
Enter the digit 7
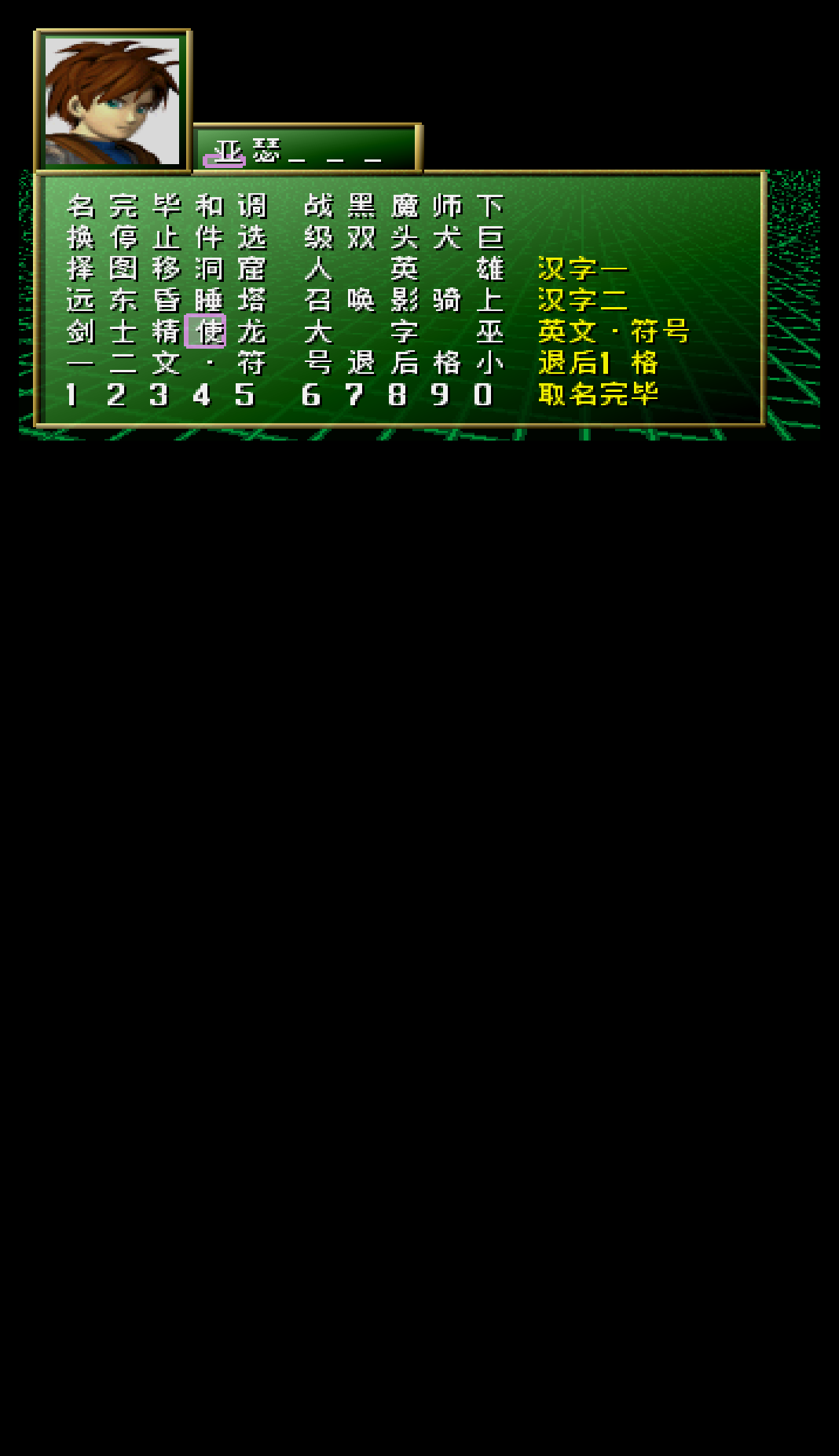(x=355, y=395)
